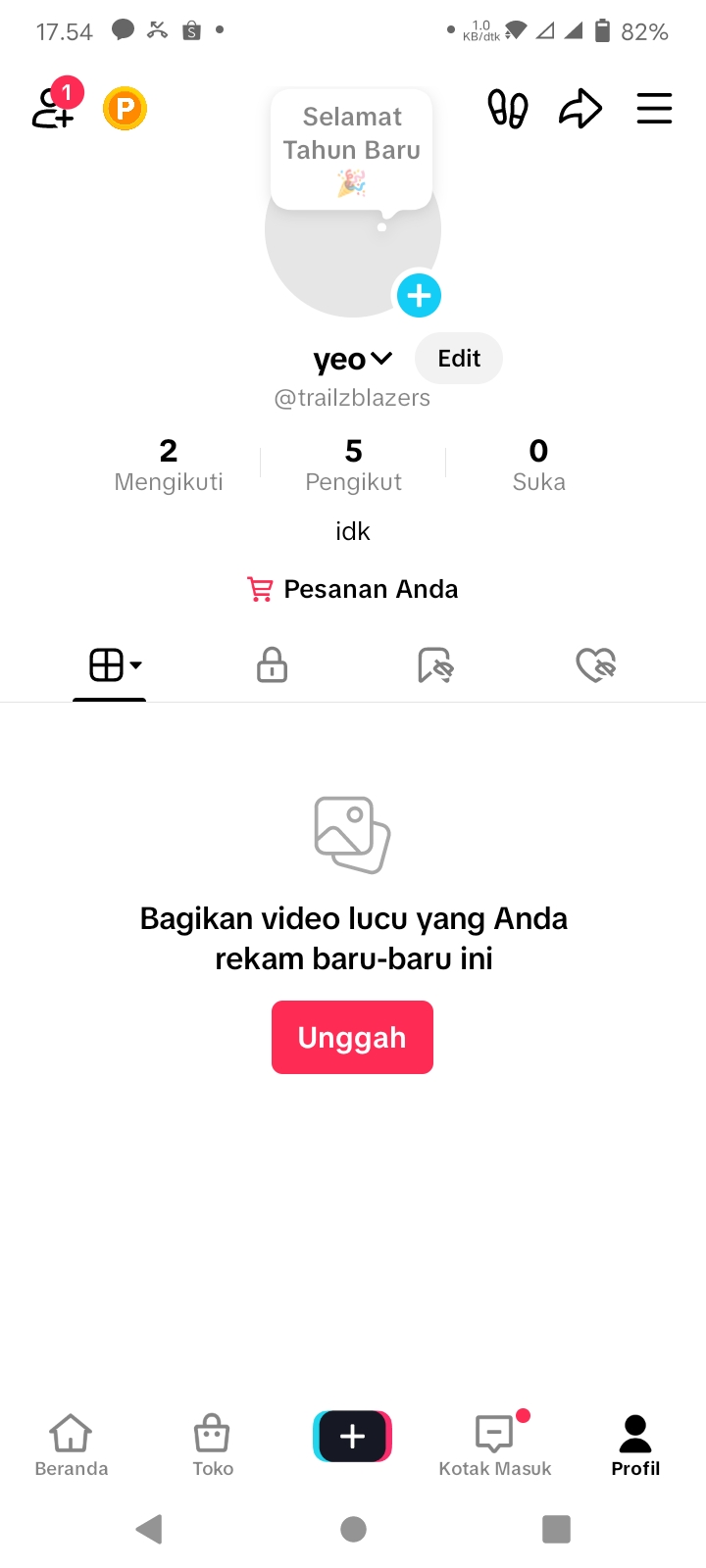Viewport: 706px width, 1568px height.
Task: Open the Selamat Tahun Baru note bubble
Action: coord(351,149)
